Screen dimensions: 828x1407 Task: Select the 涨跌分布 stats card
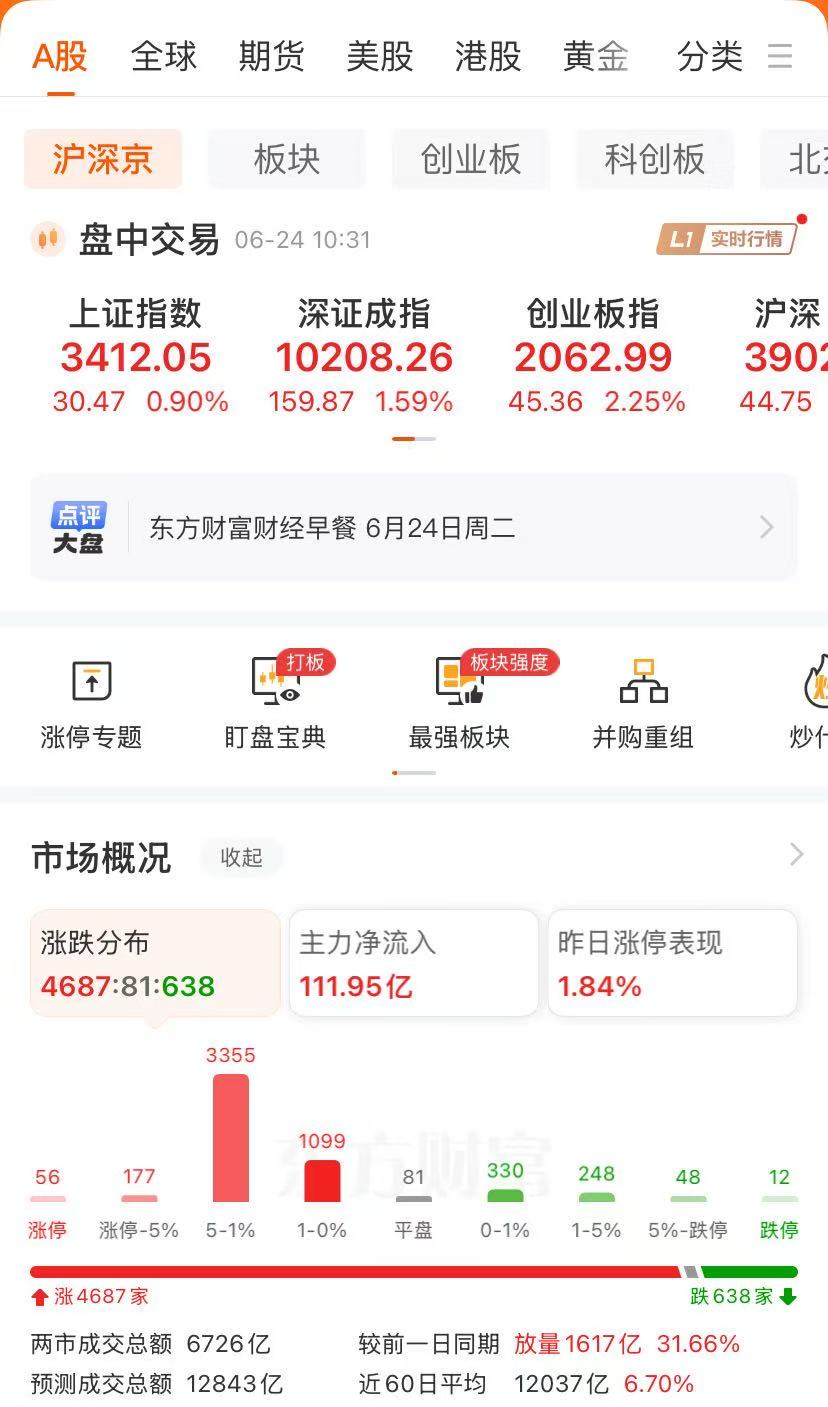154,963
